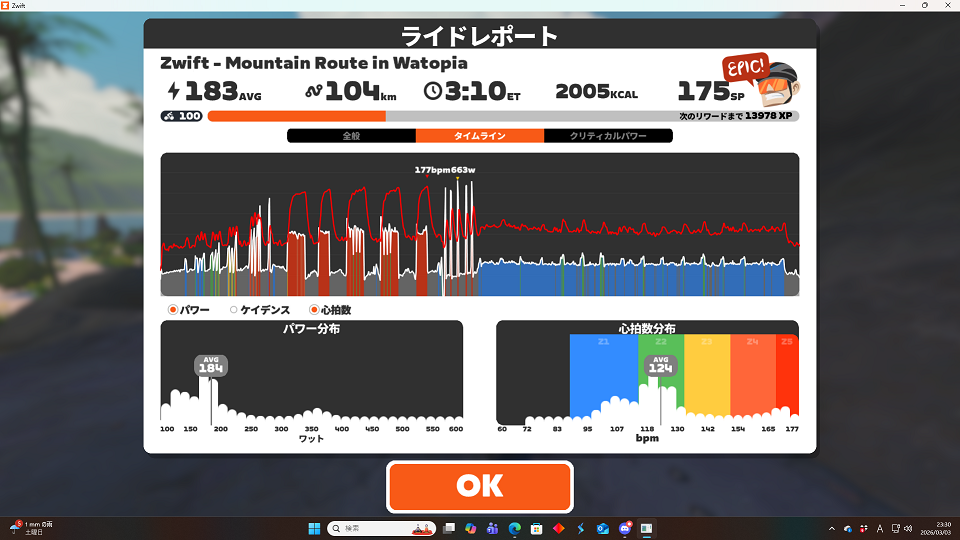
Task: Confirm the ride report with OK
Action: 480,486
